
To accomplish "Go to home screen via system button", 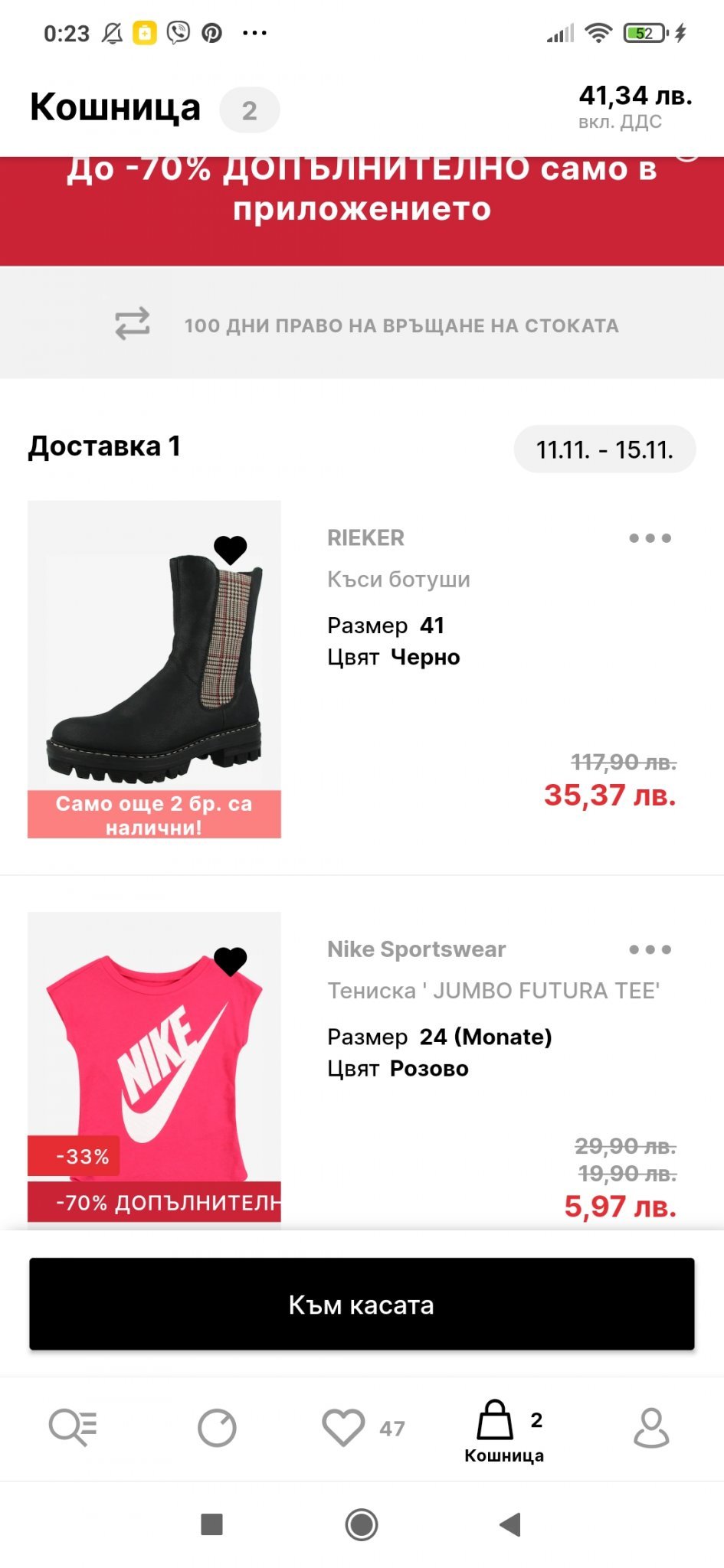I will coord(362,1524).
